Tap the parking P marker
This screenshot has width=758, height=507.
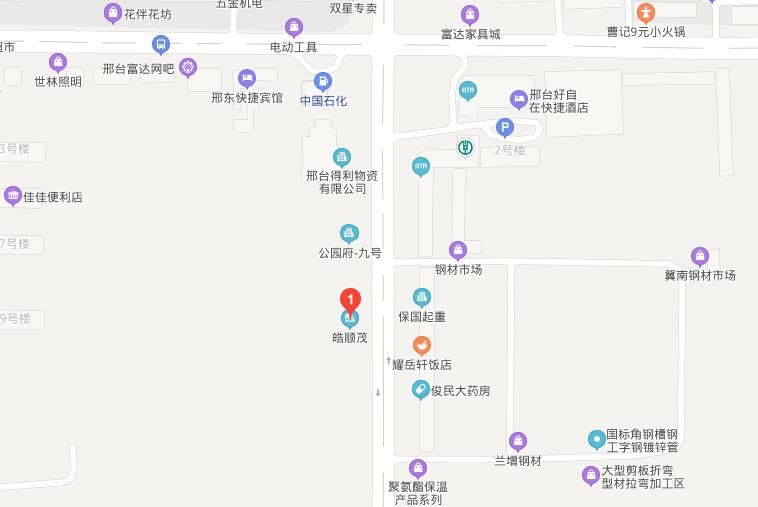coord(505,127)
